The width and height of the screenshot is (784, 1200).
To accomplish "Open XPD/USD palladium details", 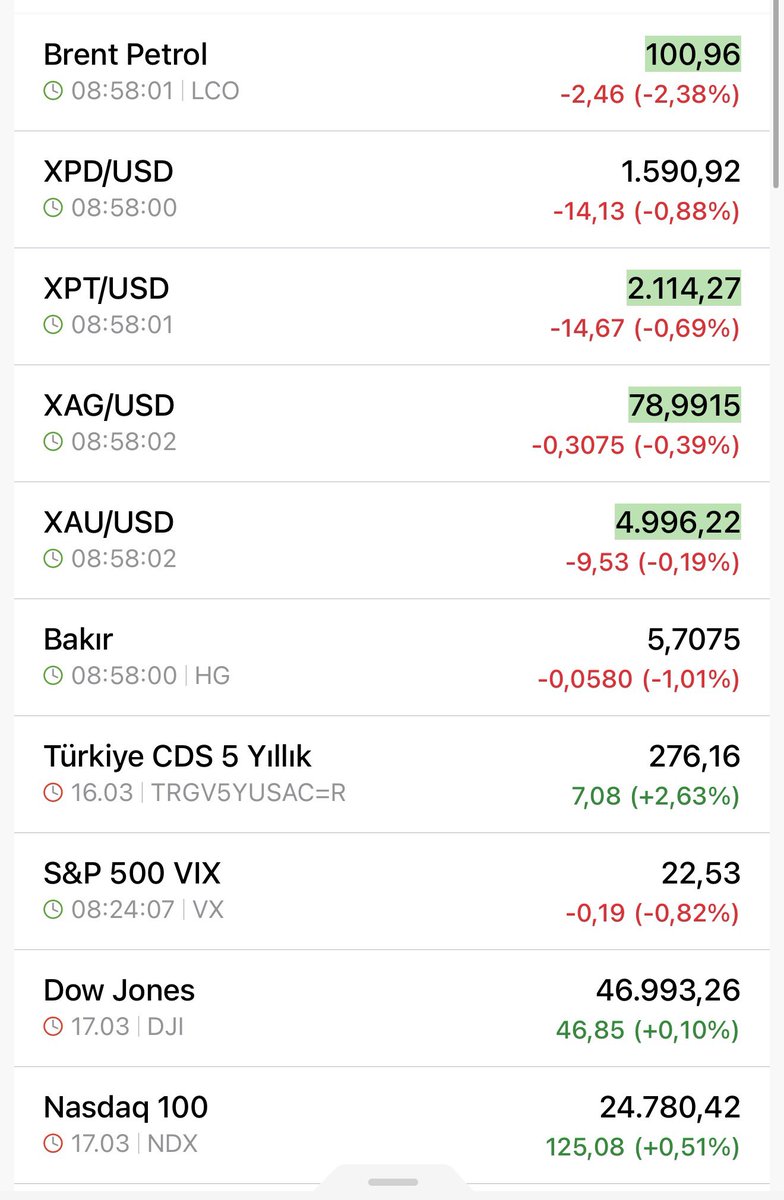I will point(392,189).
